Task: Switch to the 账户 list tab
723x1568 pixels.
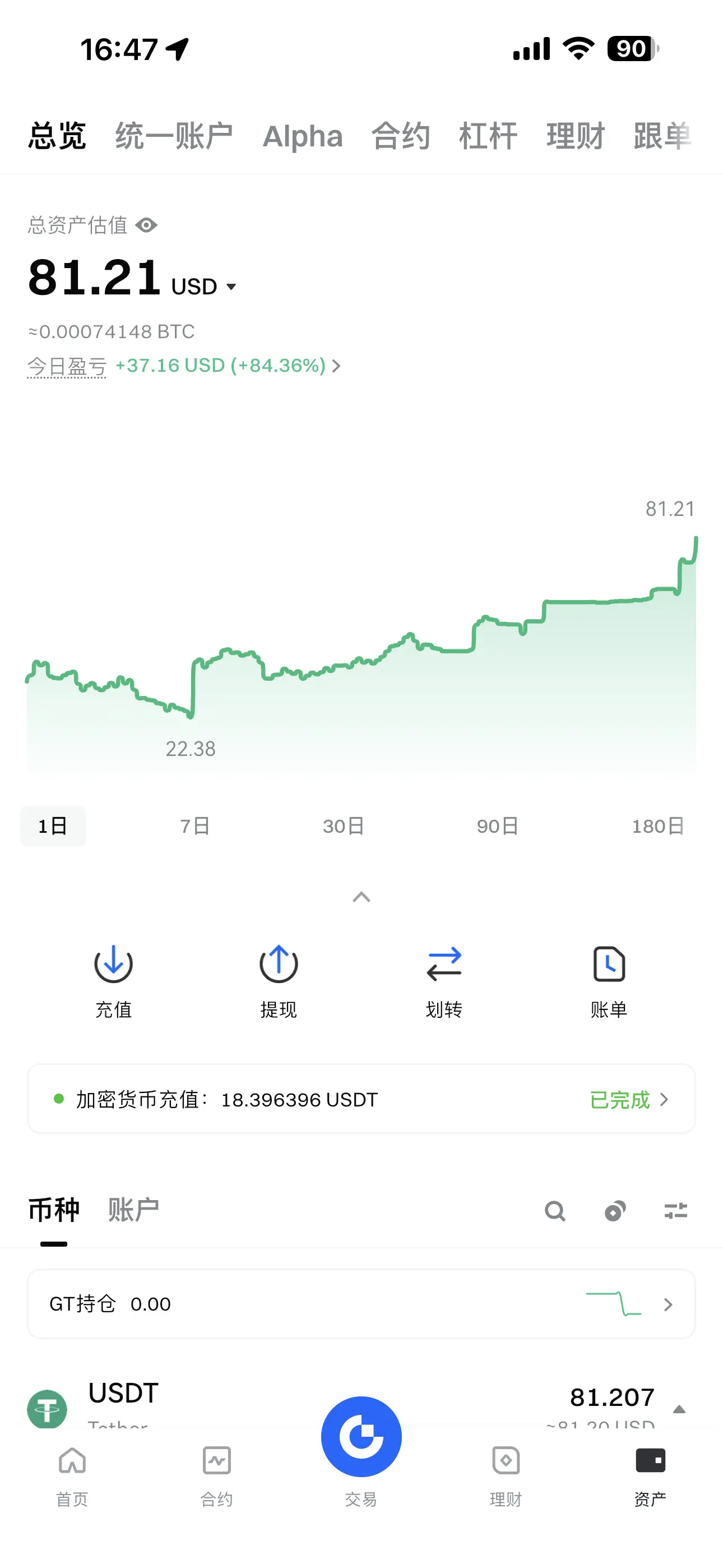Action: coord(133,1210)
